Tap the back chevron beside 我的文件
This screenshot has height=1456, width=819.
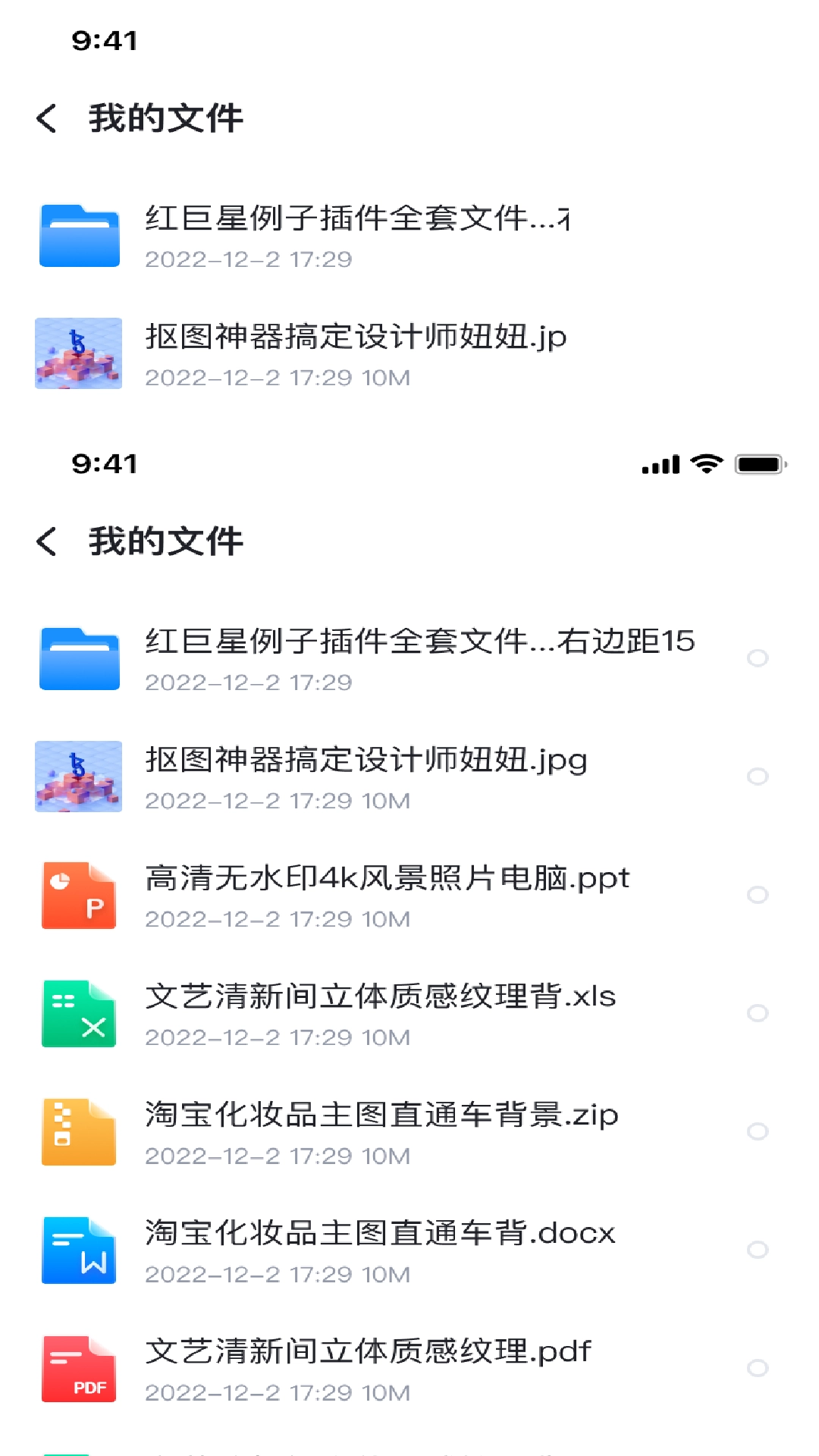click(47, 541)
